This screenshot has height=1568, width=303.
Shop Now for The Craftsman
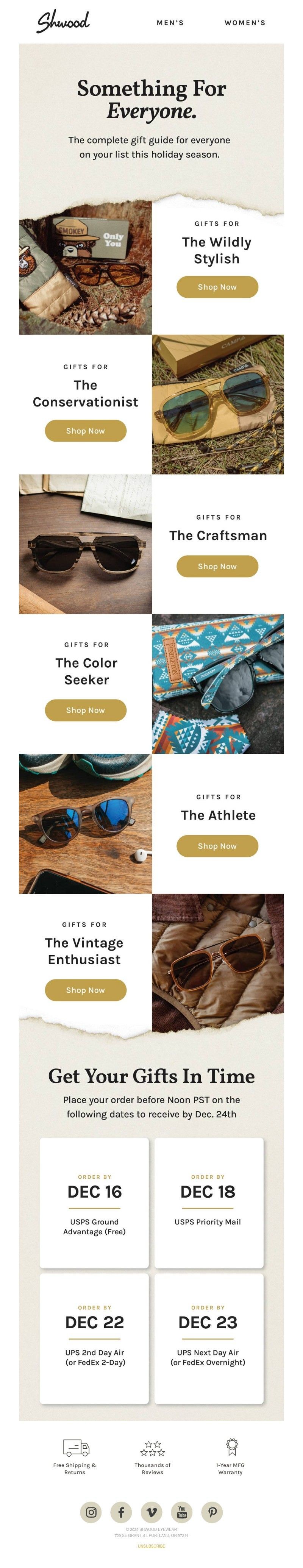pos(217,566)
